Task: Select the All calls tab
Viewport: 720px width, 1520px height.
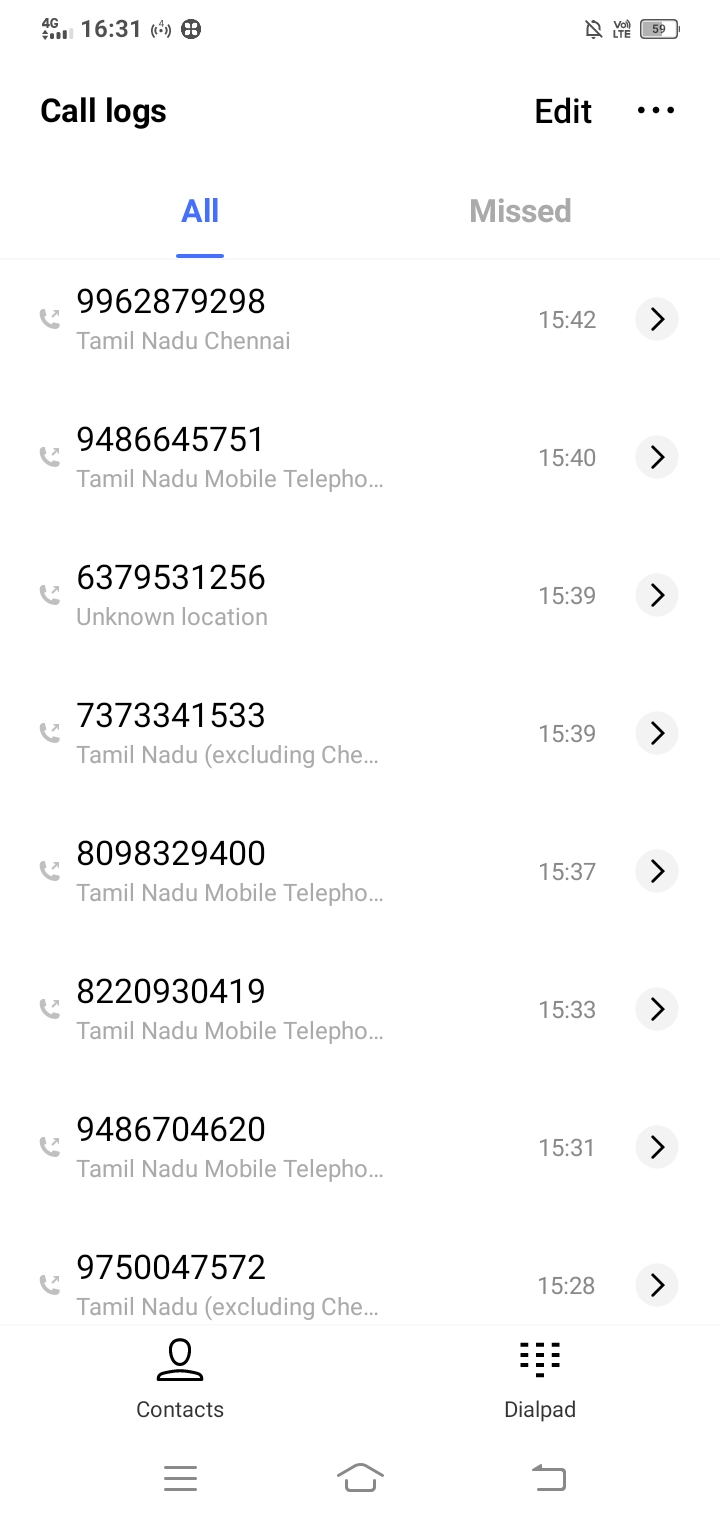Action: pos(200,211)
